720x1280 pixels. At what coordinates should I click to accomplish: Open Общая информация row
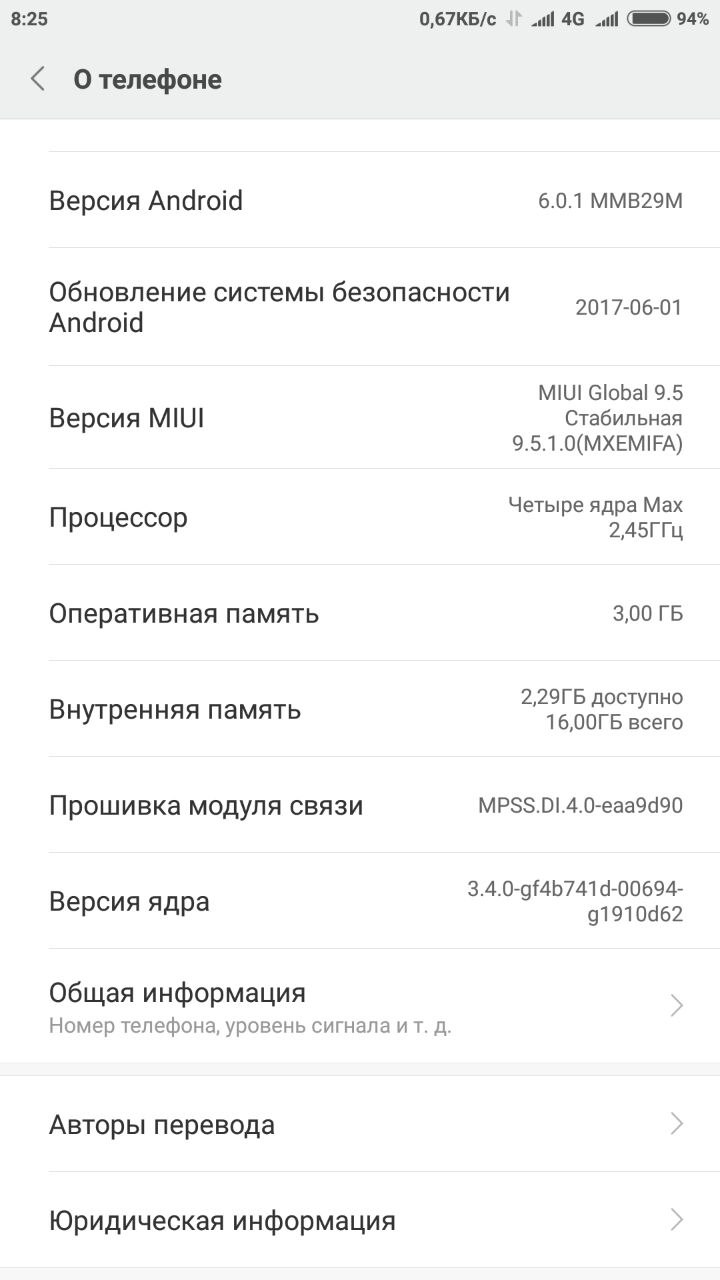[x=360, y=1005]
